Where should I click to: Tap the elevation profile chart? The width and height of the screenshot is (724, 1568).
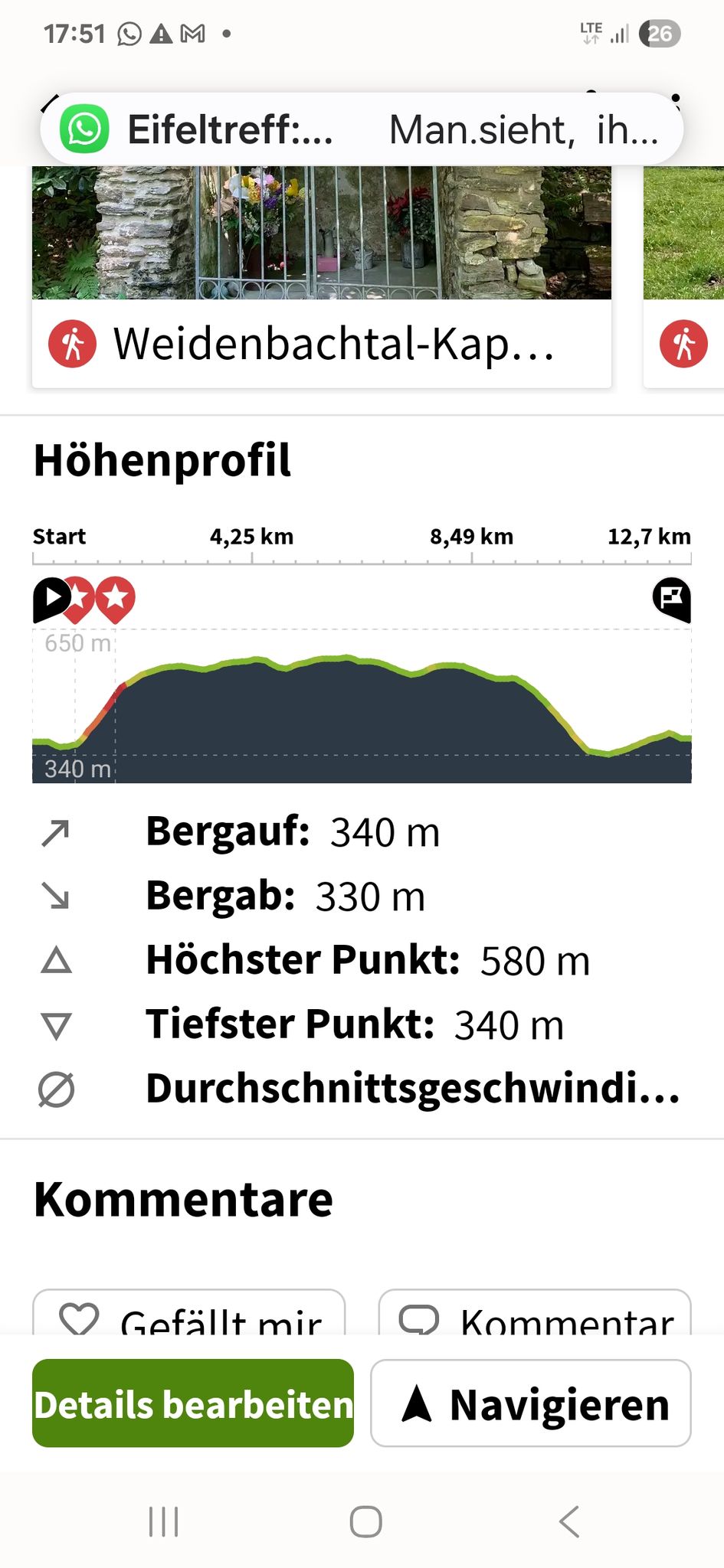[362, 705]
